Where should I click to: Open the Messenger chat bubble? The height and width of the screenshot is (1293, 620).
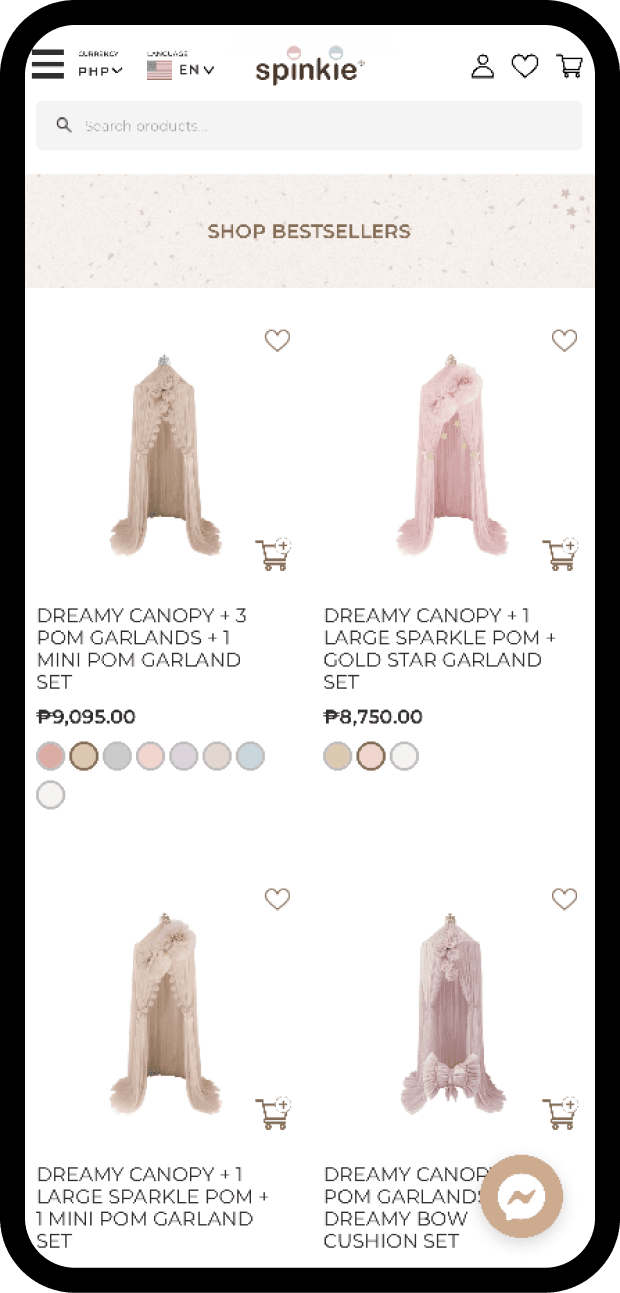click(x=521, y=1196)
